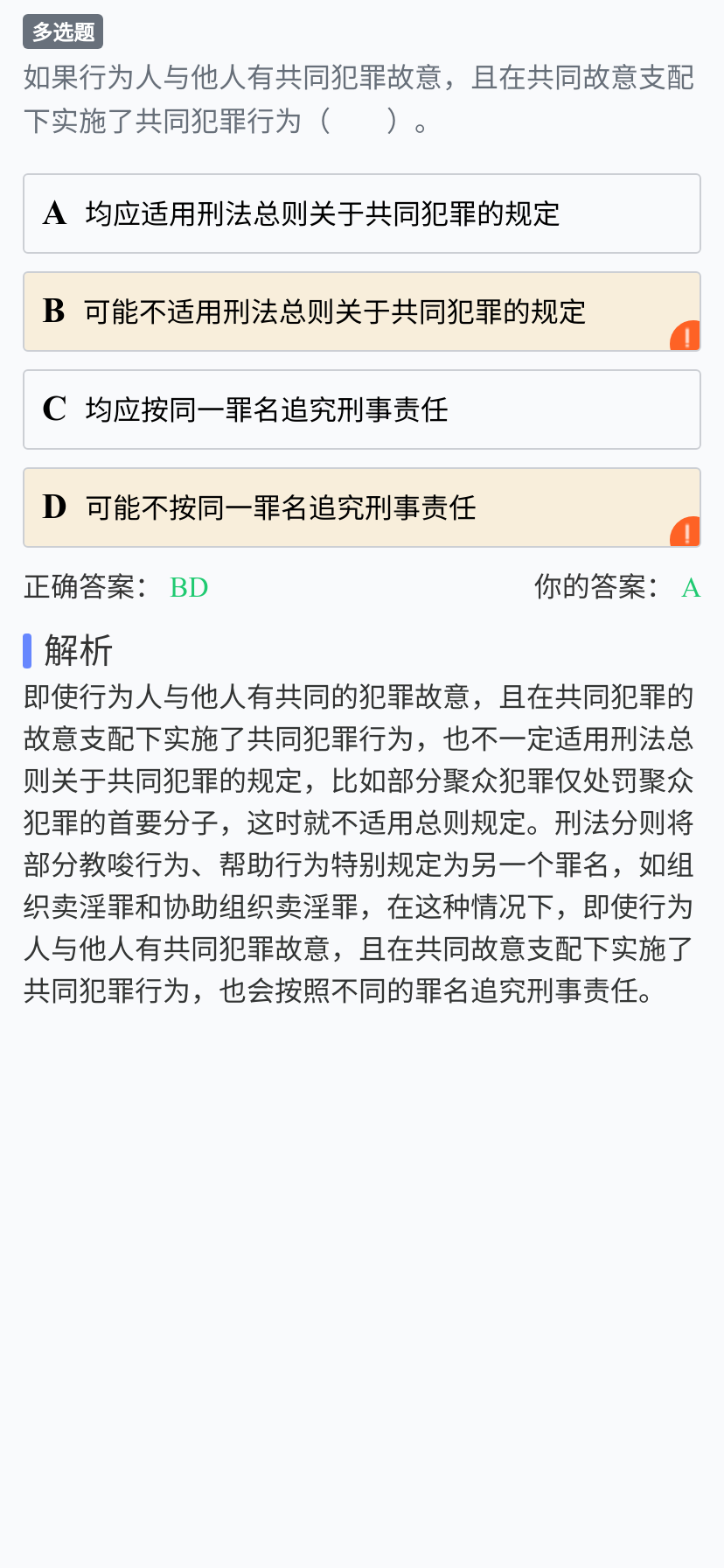Viewport: 724px width, 1568px height.
Task: Select option A 均应适用刑法总则关于共同犯罪的规定
Action: point(361,213)
